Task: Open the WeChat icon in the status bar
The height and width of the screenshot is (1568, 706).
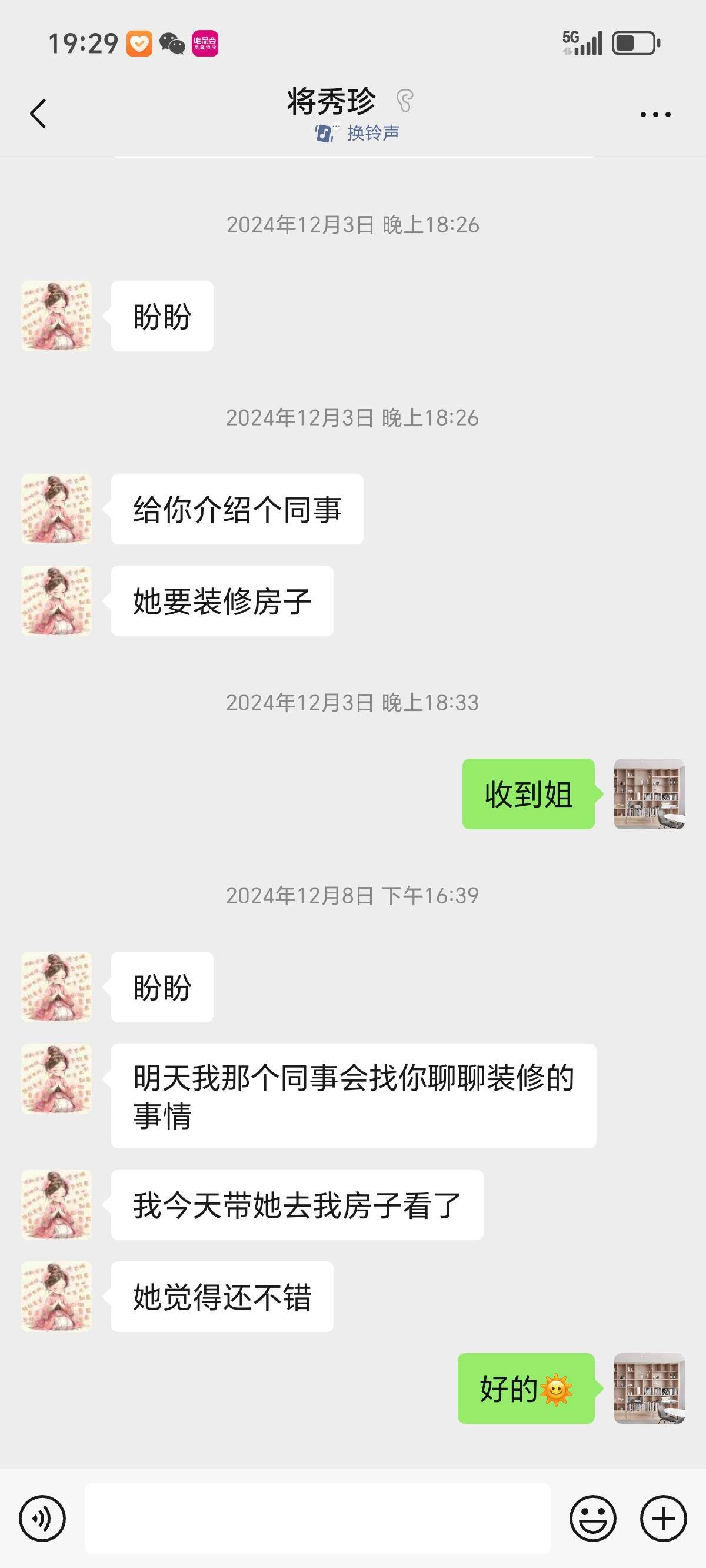Action: click(x=172, y=43)
